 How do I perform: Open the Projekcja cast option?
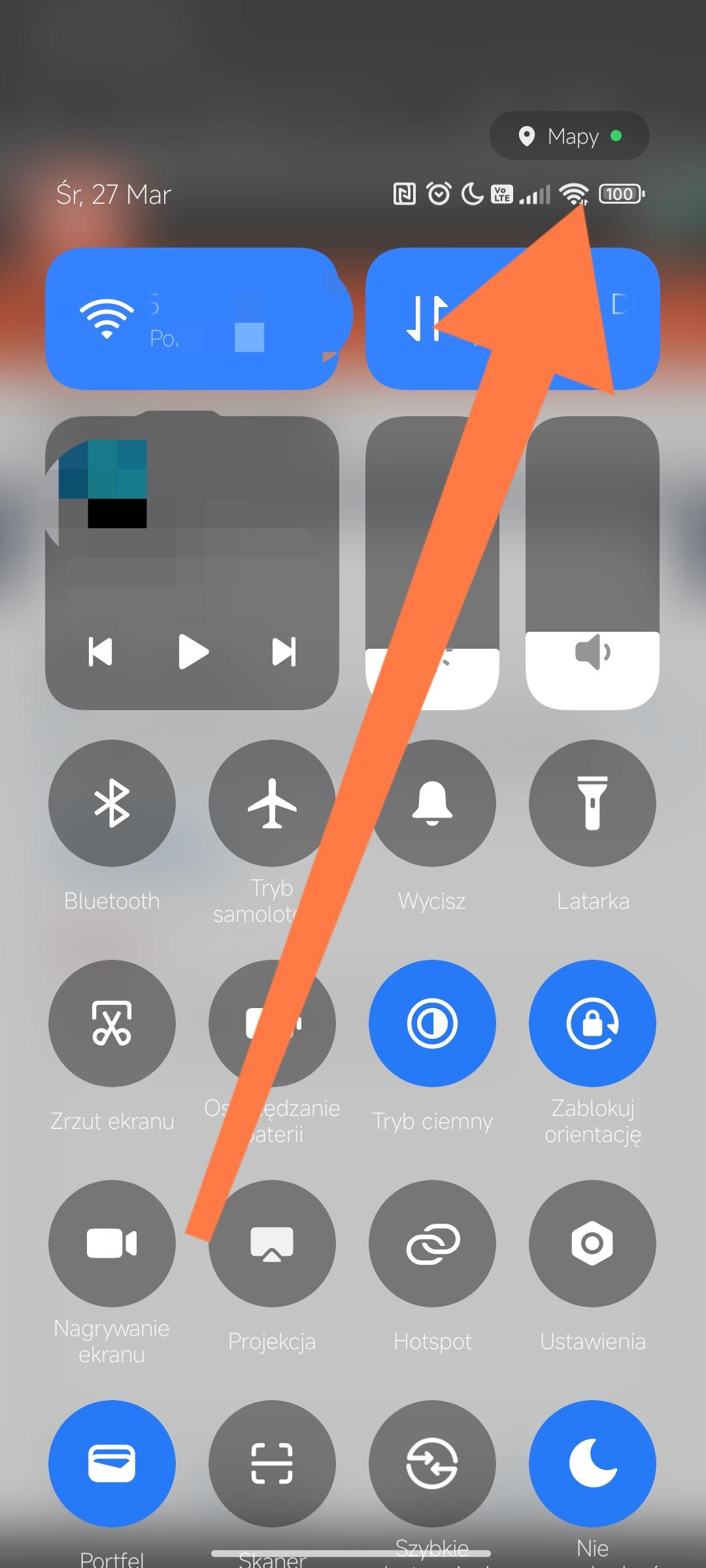coord(272,1243)
